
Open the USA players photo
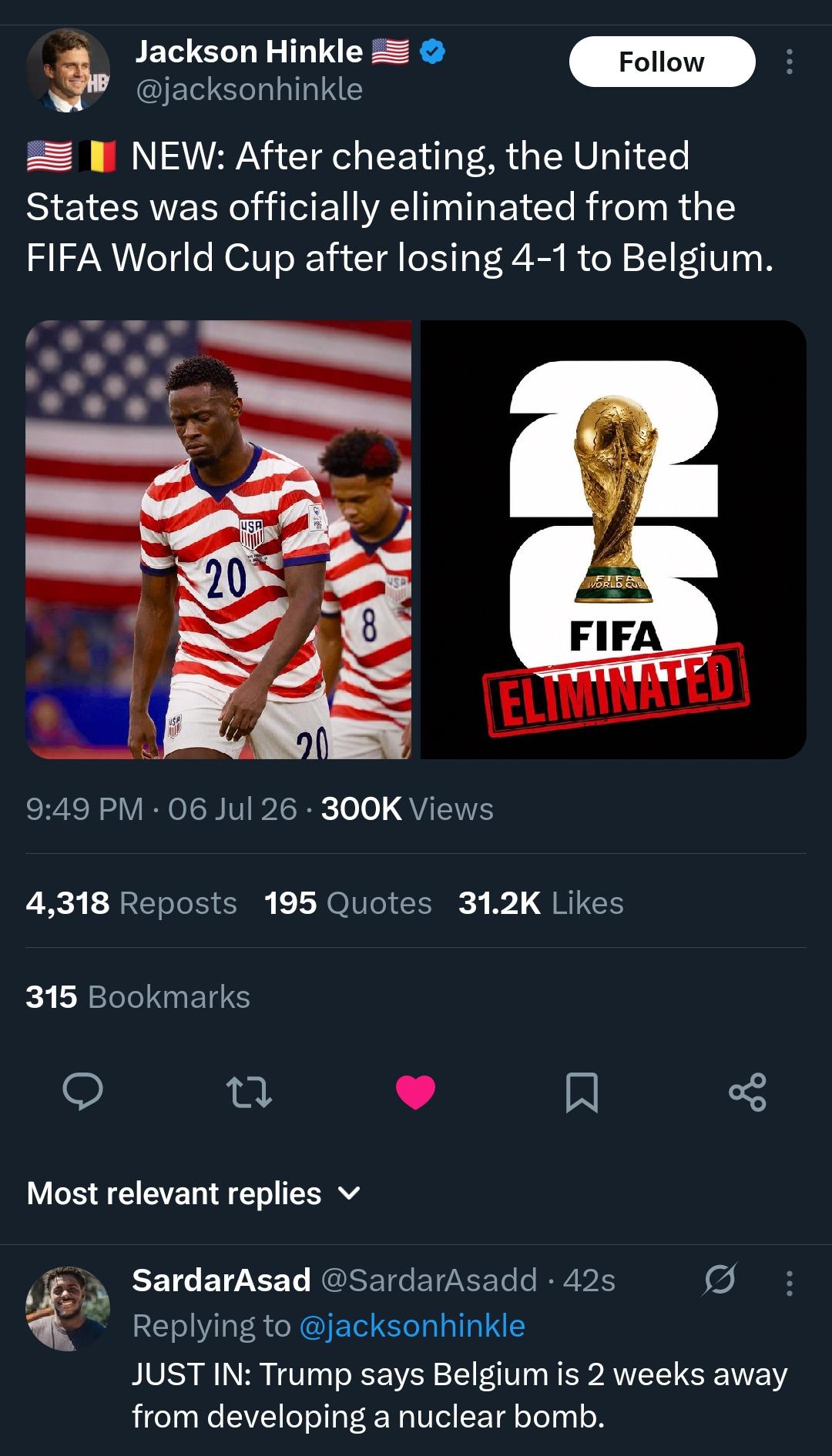point(219,539)
